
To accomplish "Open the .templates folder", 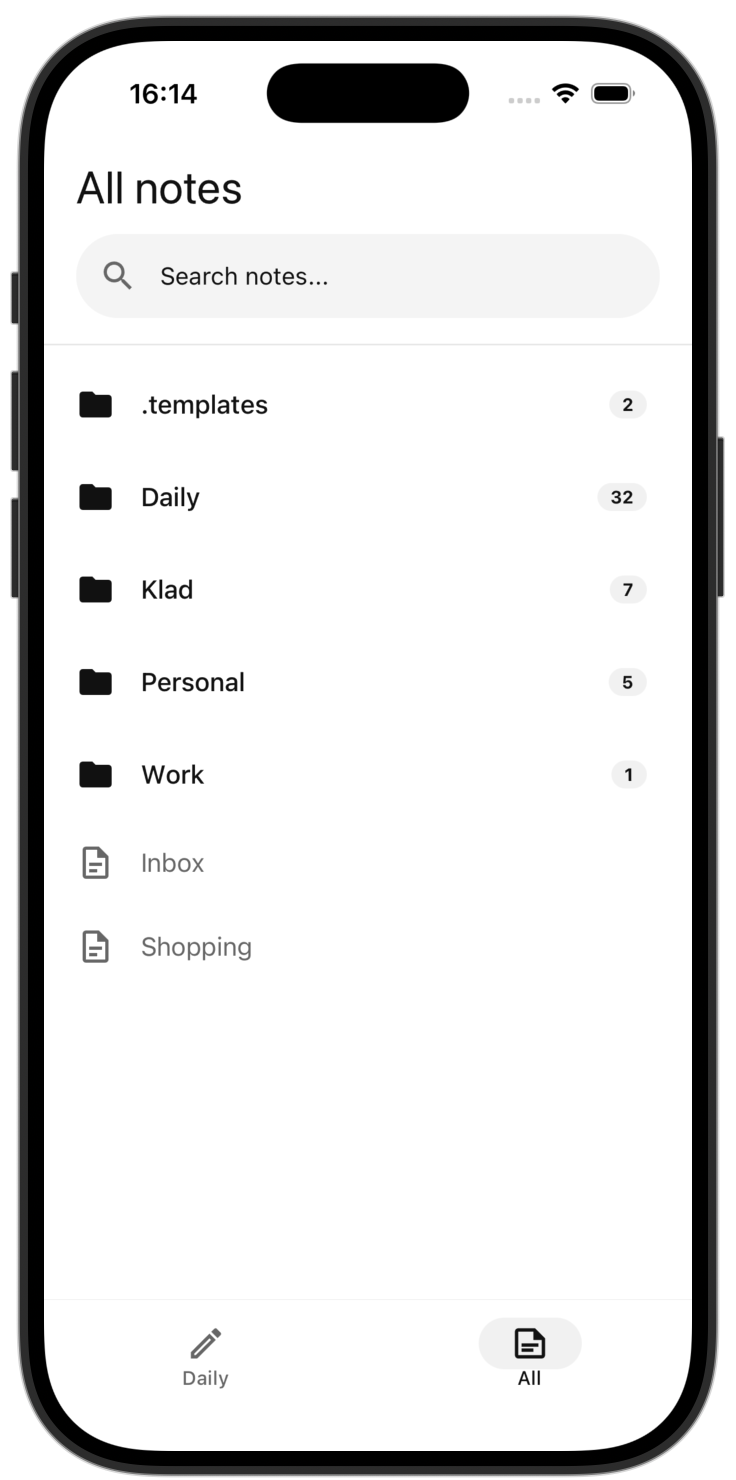I will [205, 405].
